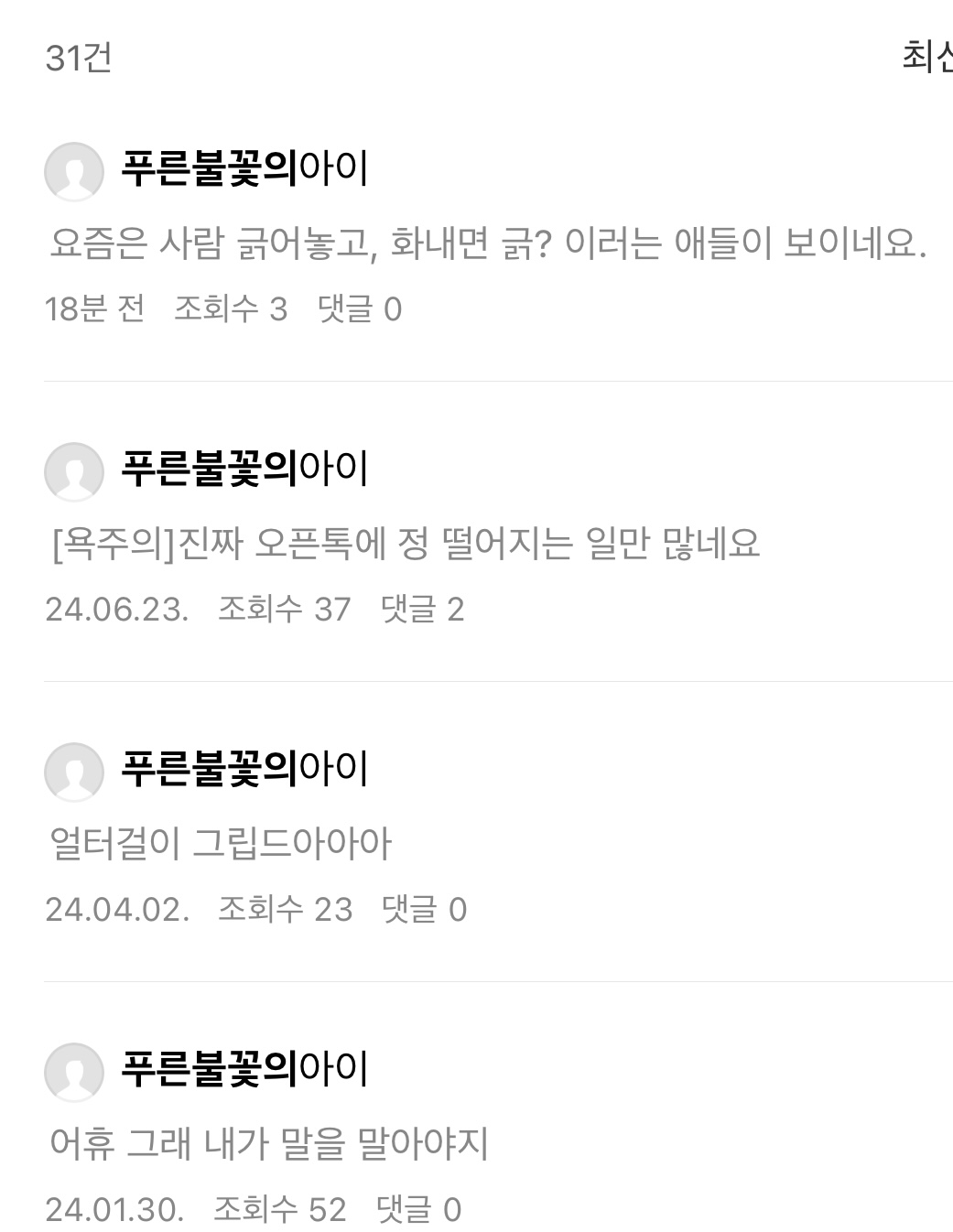Screen dimensions: 953x1232
Task: Open the post '어휴 그래 내가 말을 말아야지'
Action: [269, 1143]
